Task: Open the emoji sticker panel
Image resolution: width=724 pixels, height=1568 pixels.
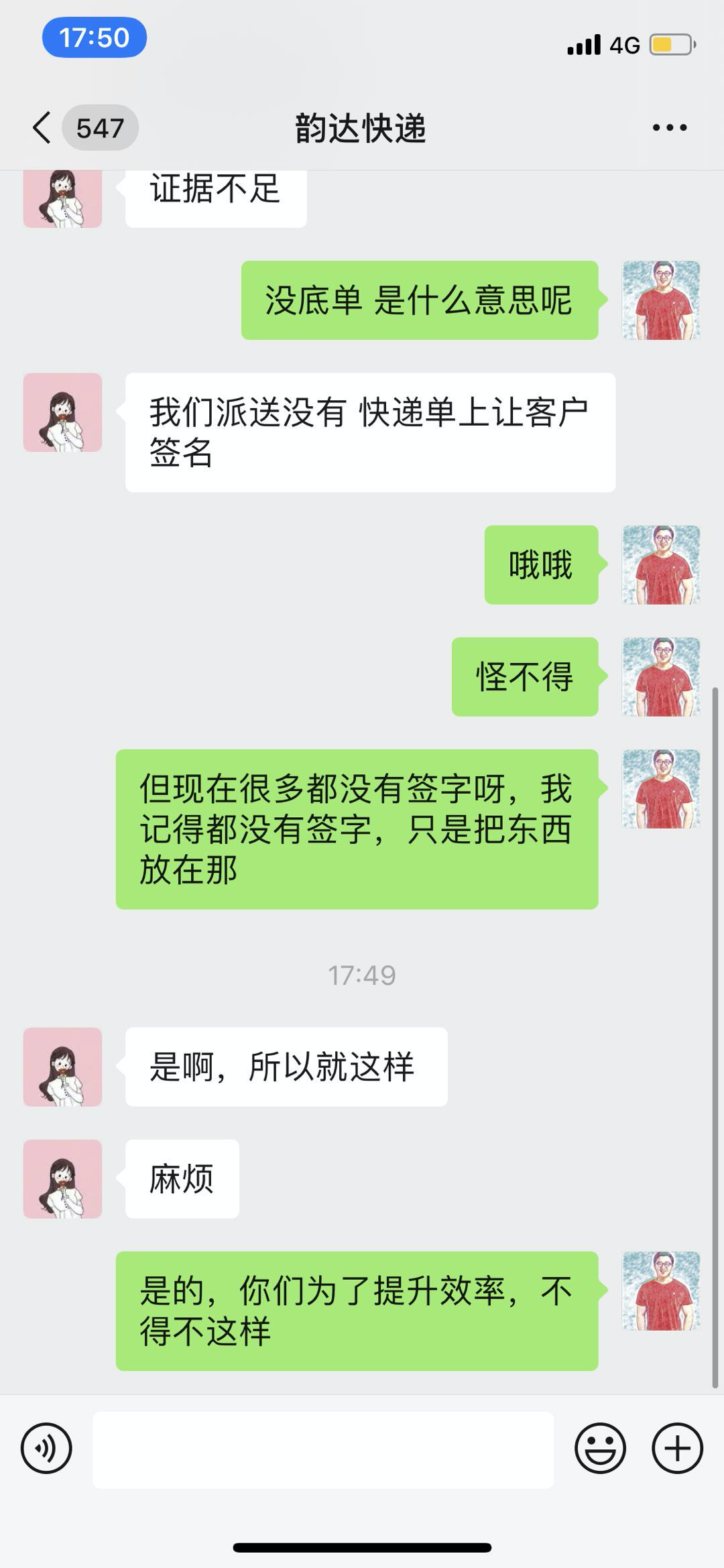Action: tap(600, 1448)
